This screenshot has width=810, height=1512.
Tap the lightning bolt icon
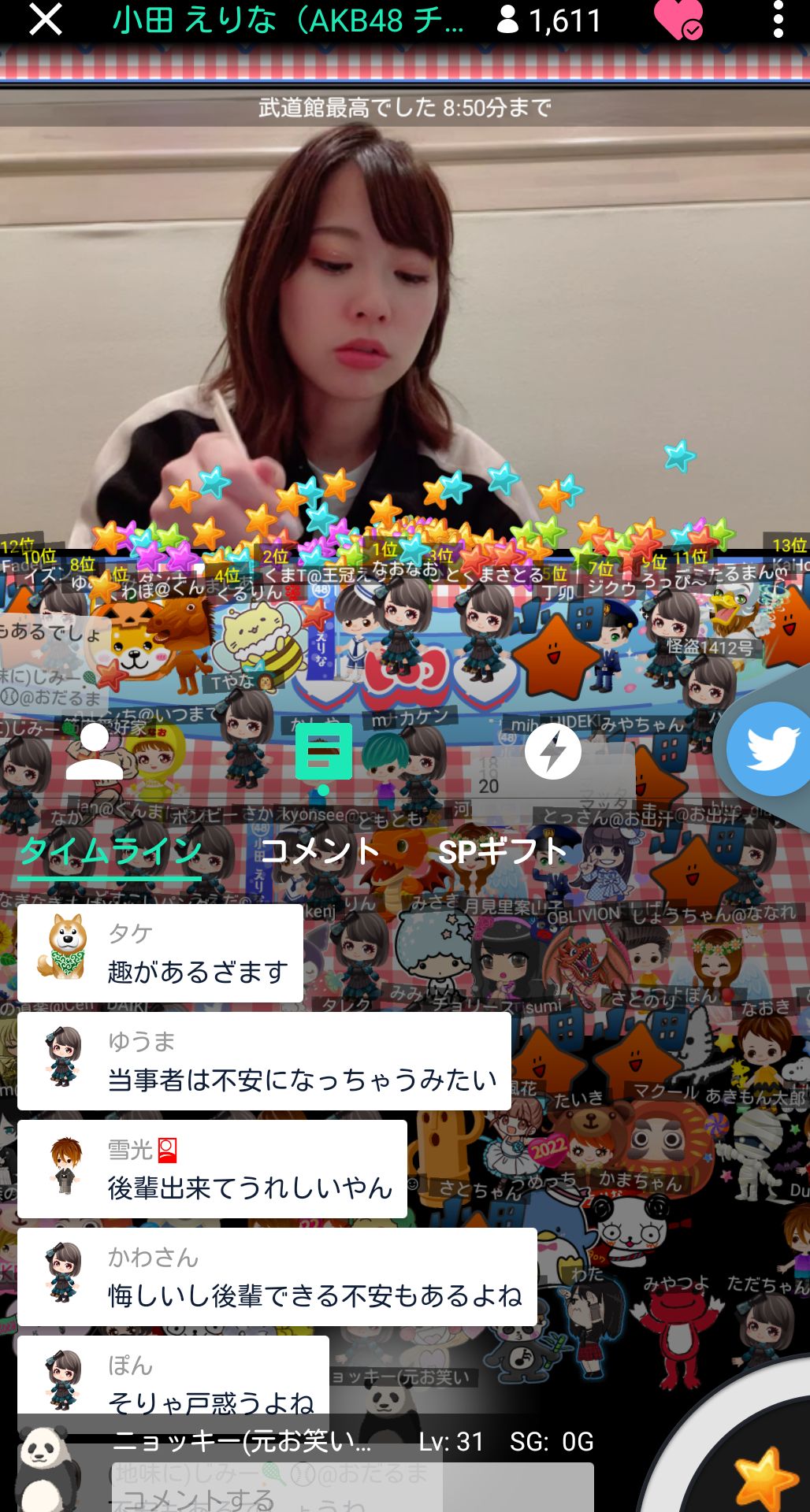tap(552, 751)
